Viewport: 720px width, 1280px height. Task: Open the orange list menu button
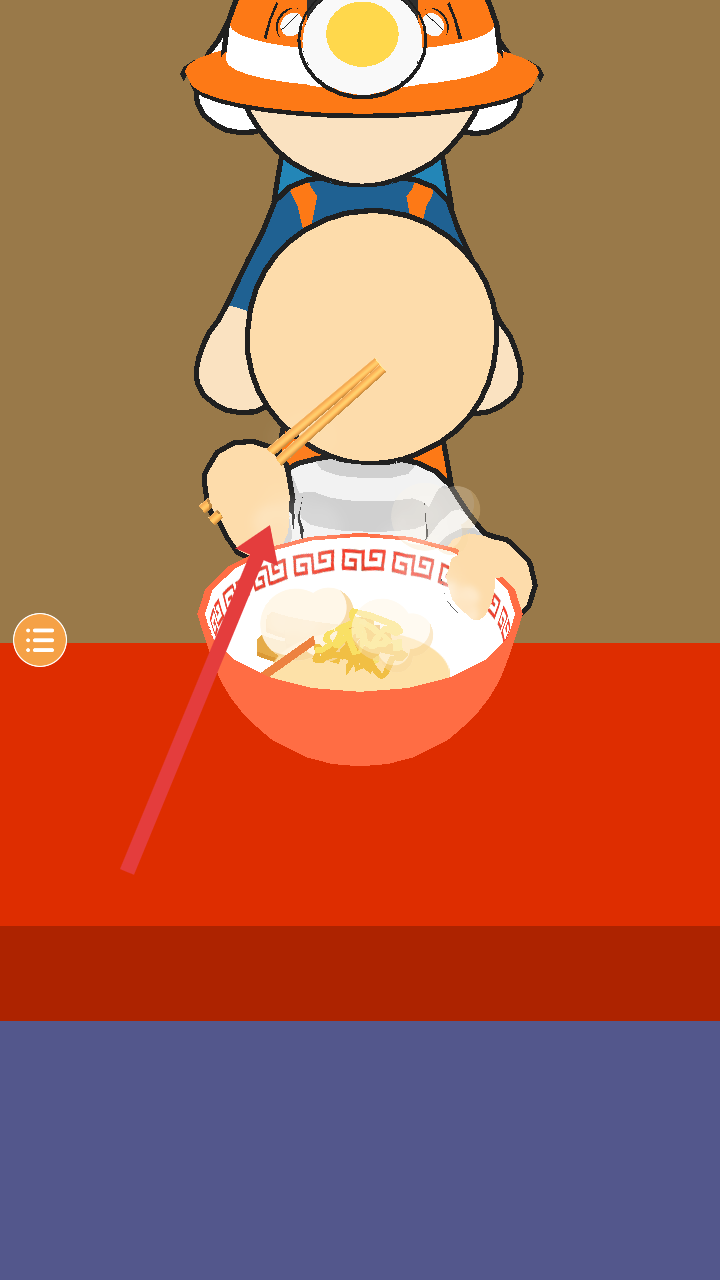click(40, 640)
